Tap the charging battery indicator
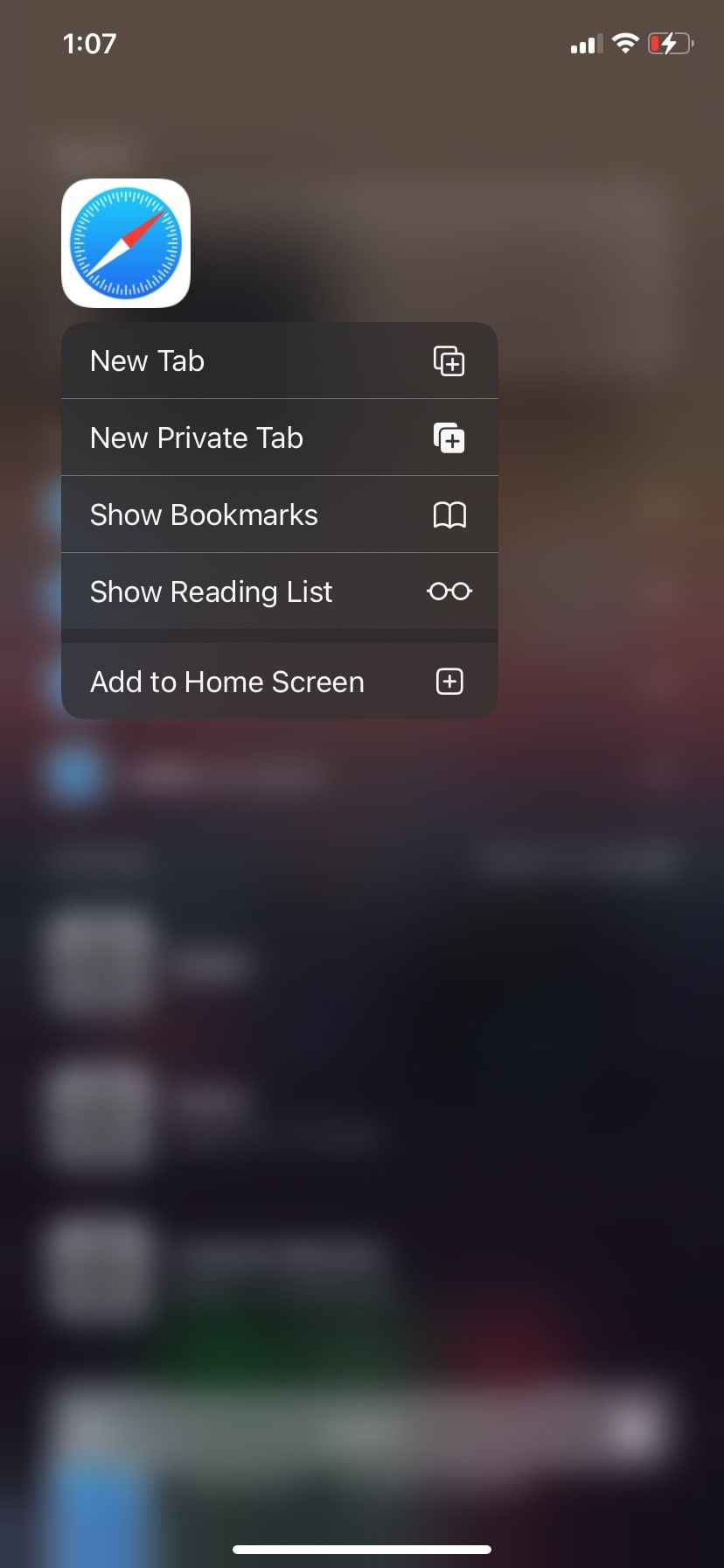Image resolution: width=724 pixels, height=1568 pixels. coord(670,44)
